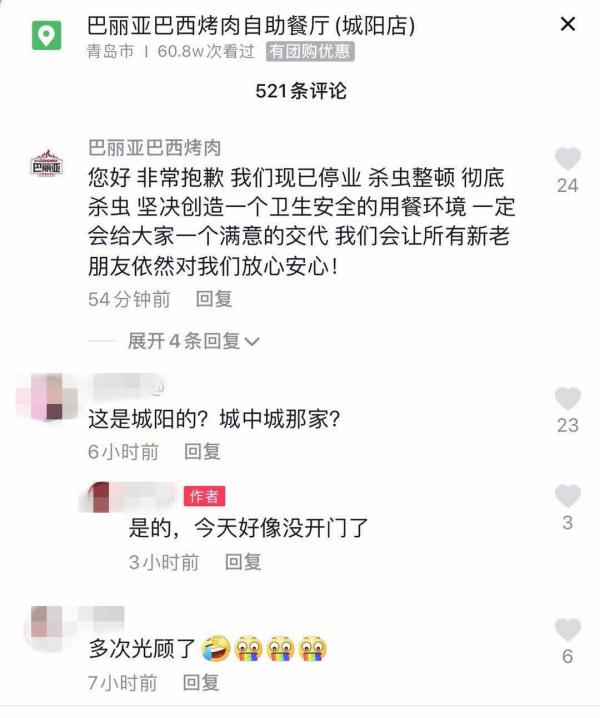Expand 展开4条回复 replies
The image size is (600, 718).
coord(193,341)
